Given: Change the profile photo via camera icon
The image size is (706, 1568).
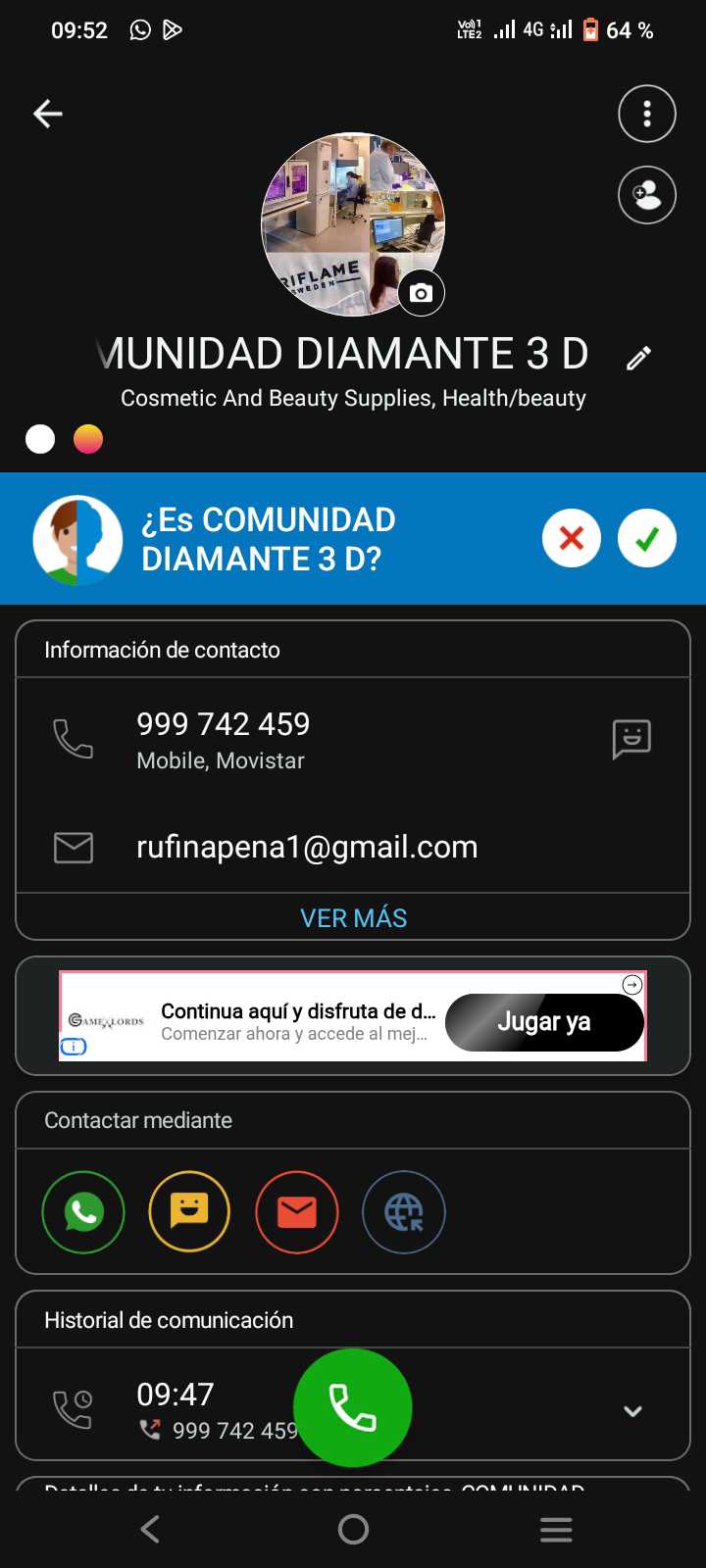Looking at the screenshot, I should [421, 292].
